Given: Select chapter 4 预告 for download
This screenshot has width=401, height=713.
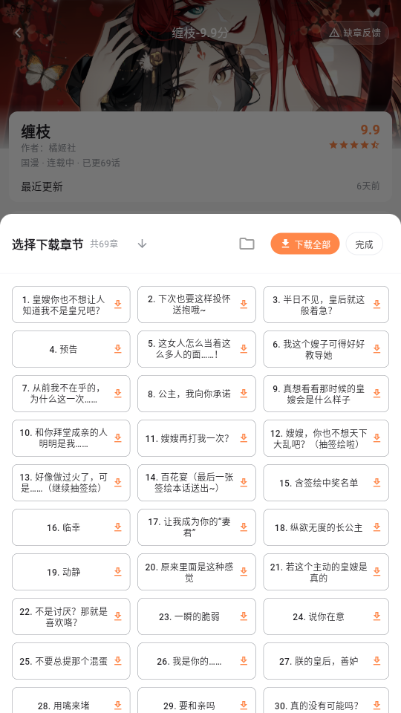Looking at the screenshot, I should tap(71, 349).
